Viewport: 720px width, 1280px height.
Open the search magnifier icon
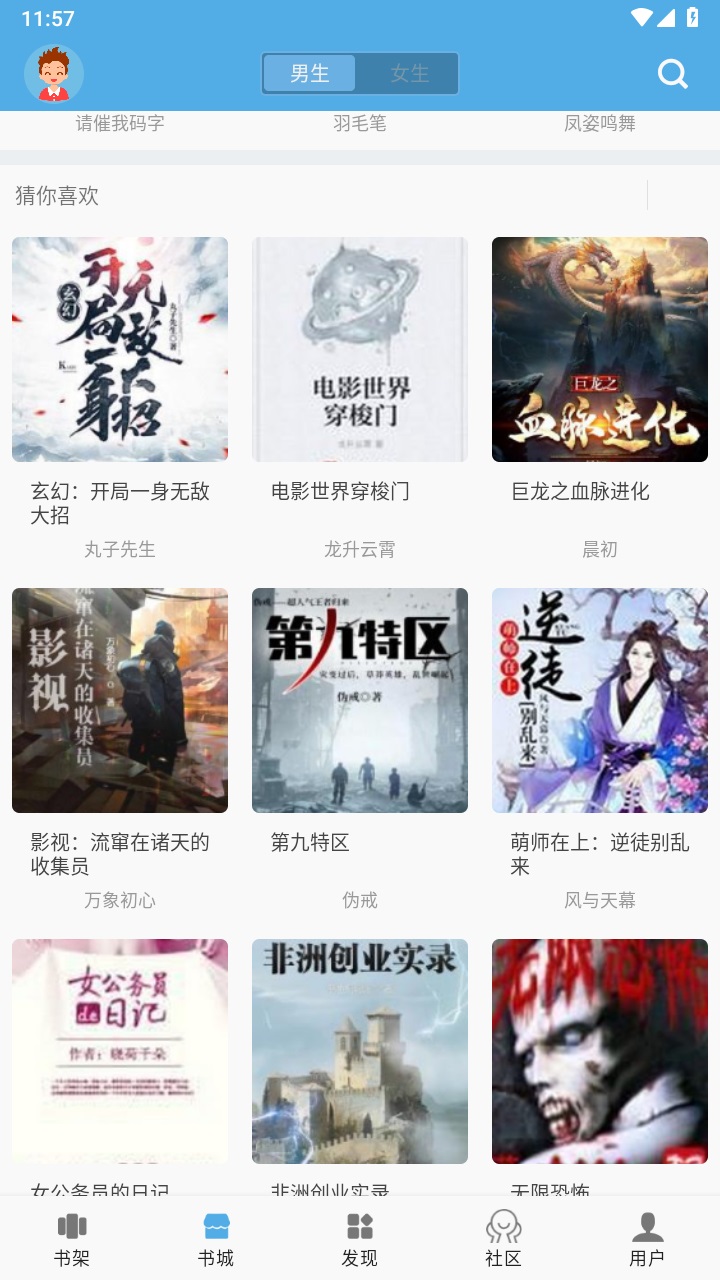tap(672, 74)
